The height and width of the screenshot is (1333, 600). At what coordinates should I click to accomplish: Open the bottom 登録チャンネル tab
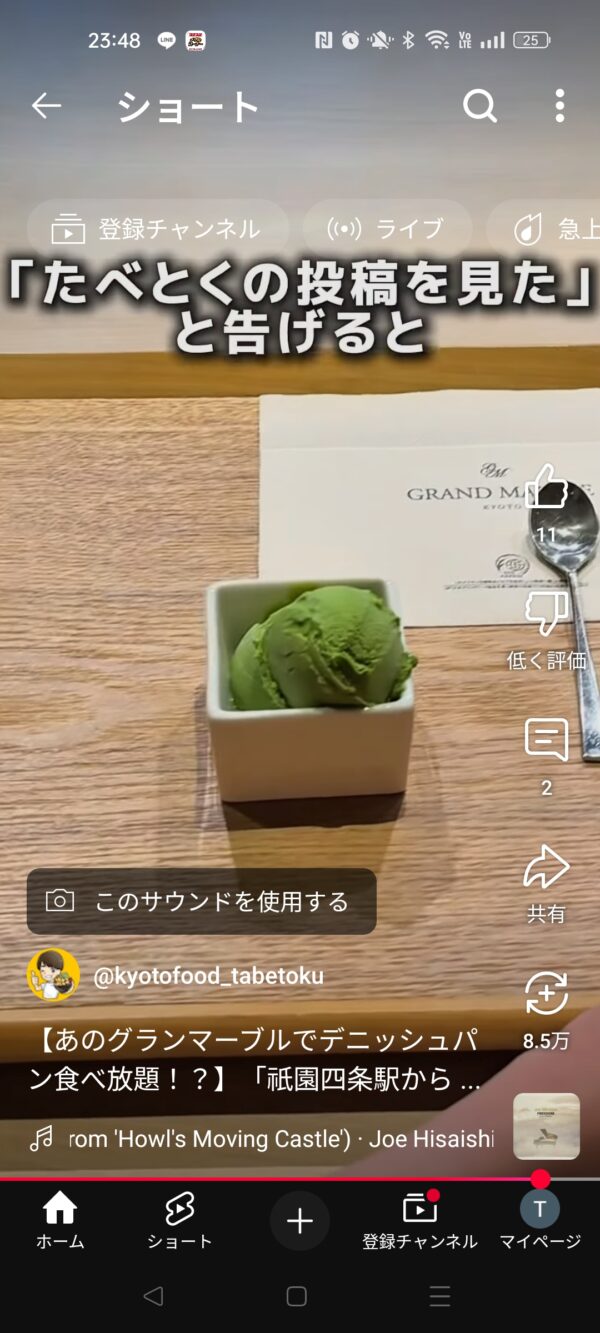tap(420, 1221)
